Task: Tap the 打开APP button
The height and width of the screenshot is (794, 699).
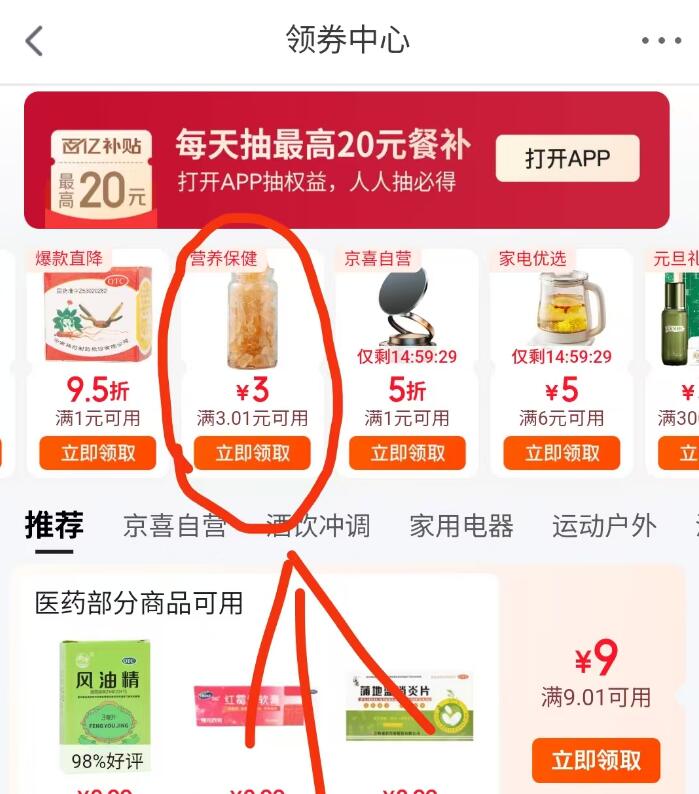Action: pyautogui.click(x=567, y=158)
